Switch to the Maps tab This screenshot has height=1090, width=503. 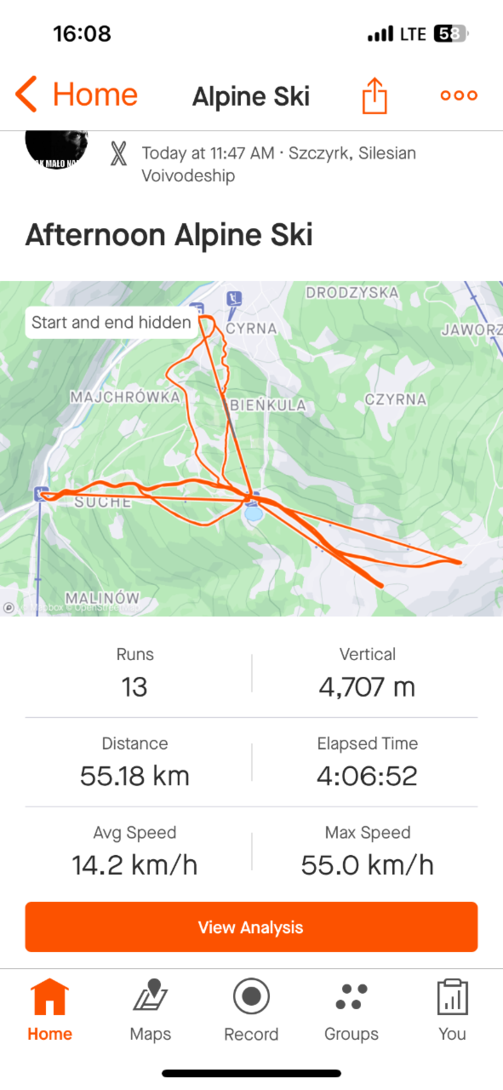[x=150, y=1010]
